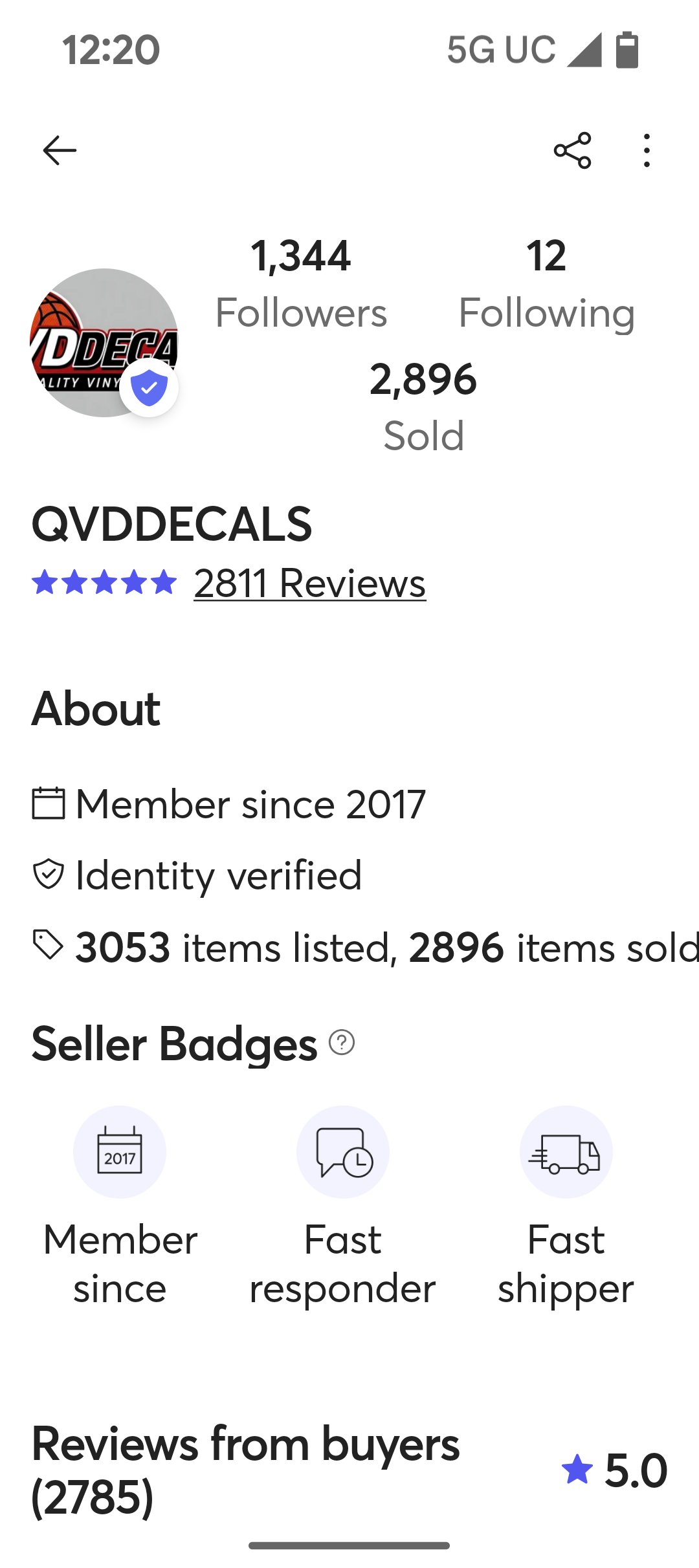Share QVDDECALS seller profile
Viewport: 699px width, 1568px height.
coord(572,151)
